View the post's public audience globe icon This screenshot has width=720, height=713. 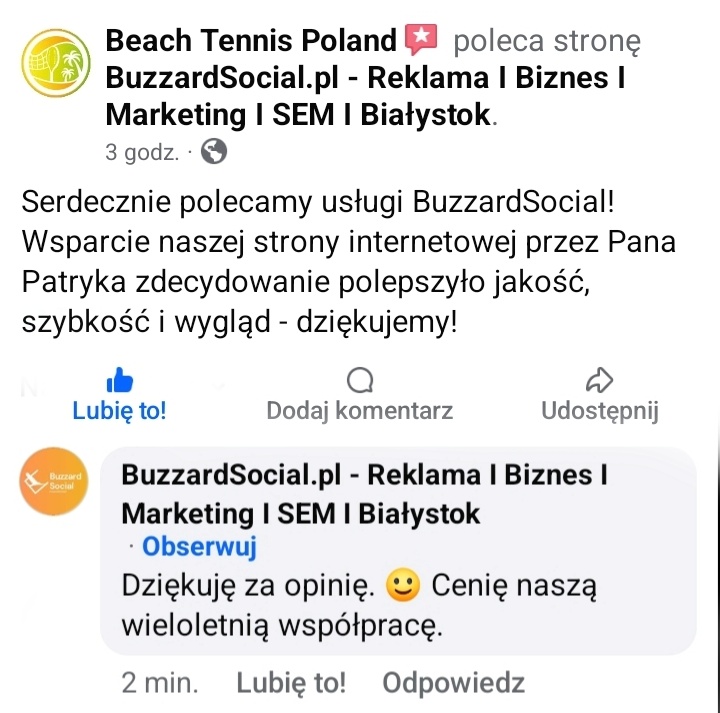(214, 152)
